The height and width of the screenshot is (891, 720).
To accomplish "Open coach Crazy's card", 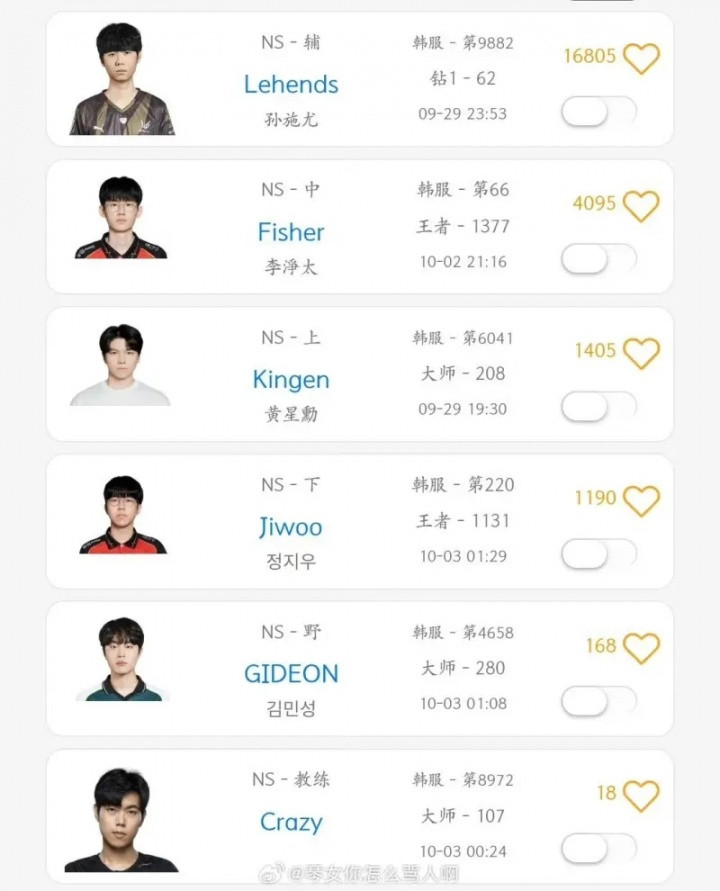I will pos(291,822).
